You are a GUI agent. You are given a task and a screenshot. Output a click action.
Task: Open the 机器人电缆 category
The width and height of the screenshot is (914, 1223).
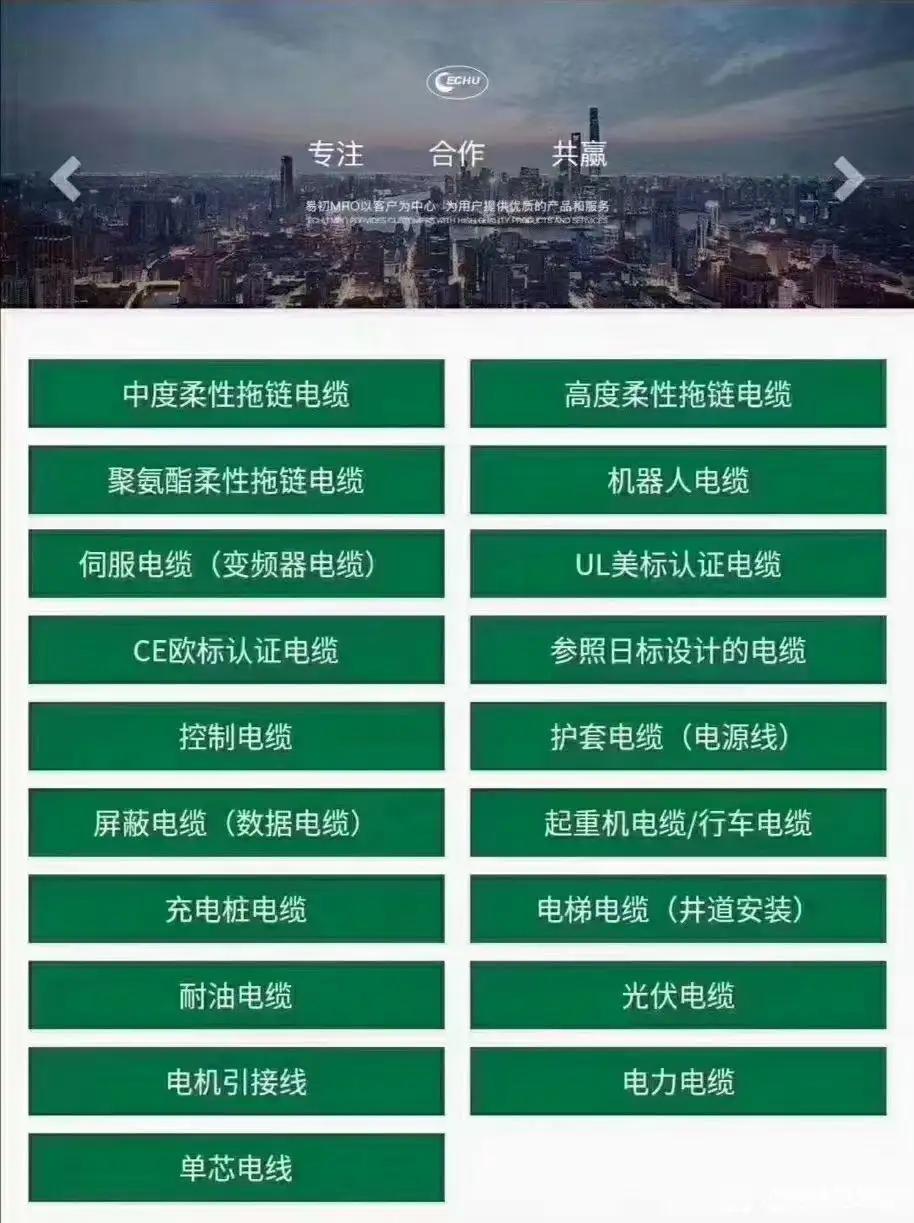pyautogui.click(x=678, y=480)
